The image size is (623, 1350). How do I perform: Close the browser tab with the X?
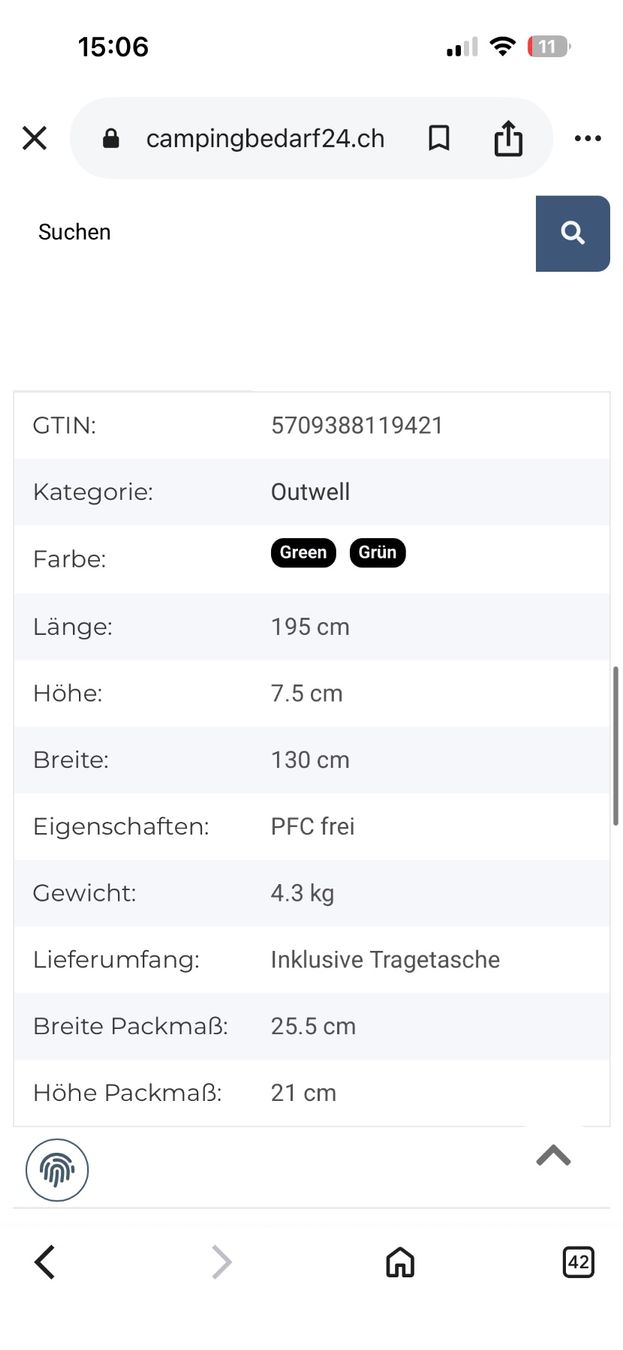coord(34,138)
